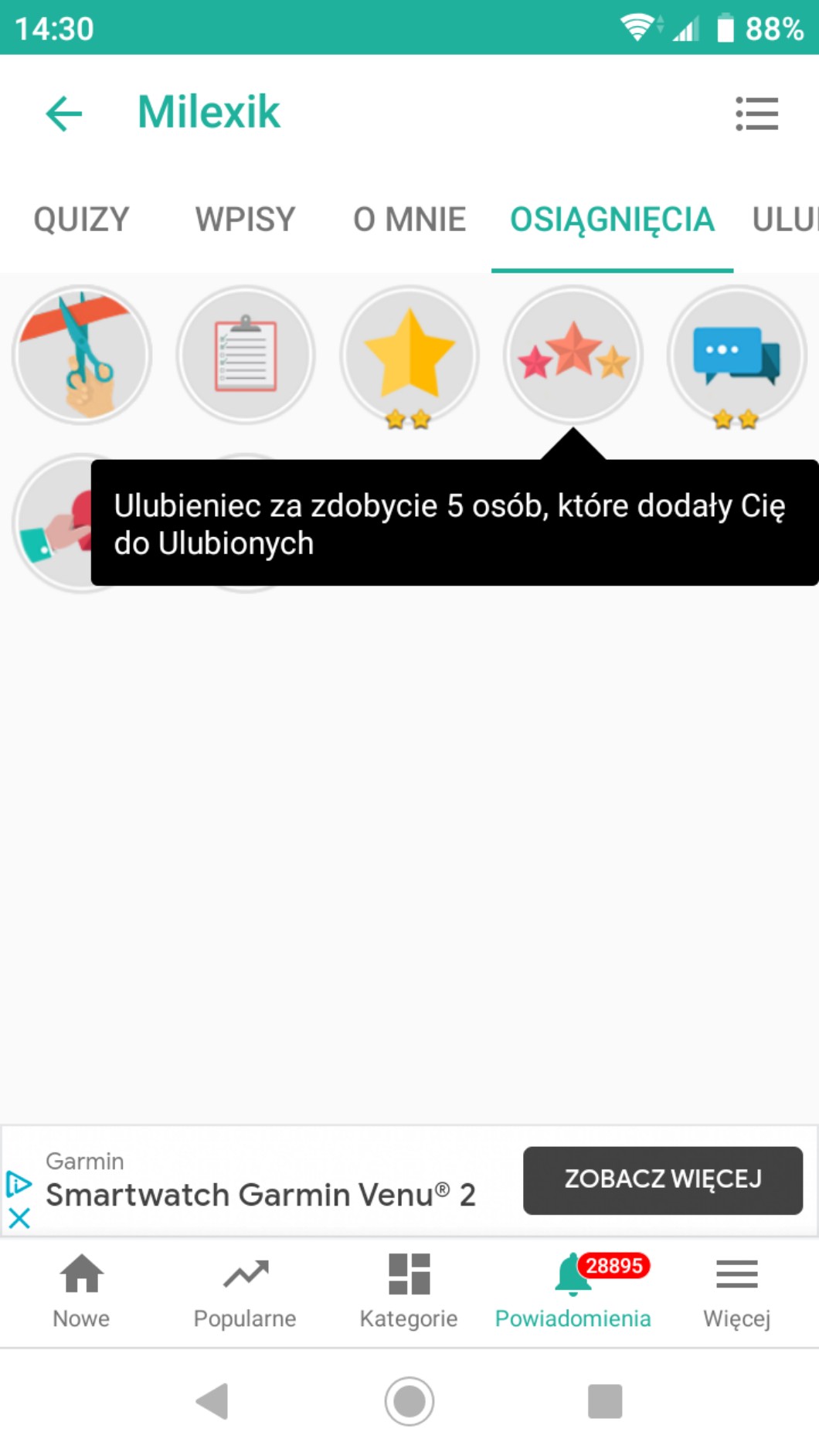
Task: Switch to the QUIZY tab
Action: click(x=81, y=219)
